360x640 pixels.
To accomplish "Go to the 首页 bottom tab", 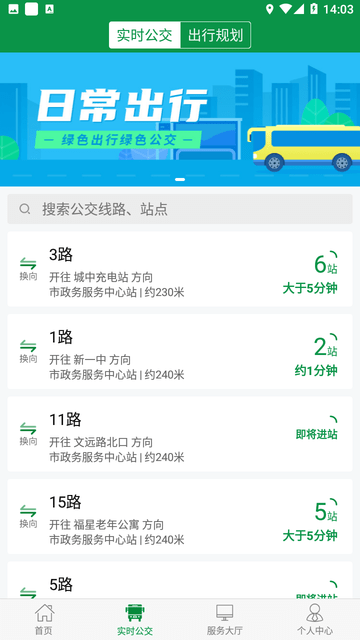I will coord(44,620).
